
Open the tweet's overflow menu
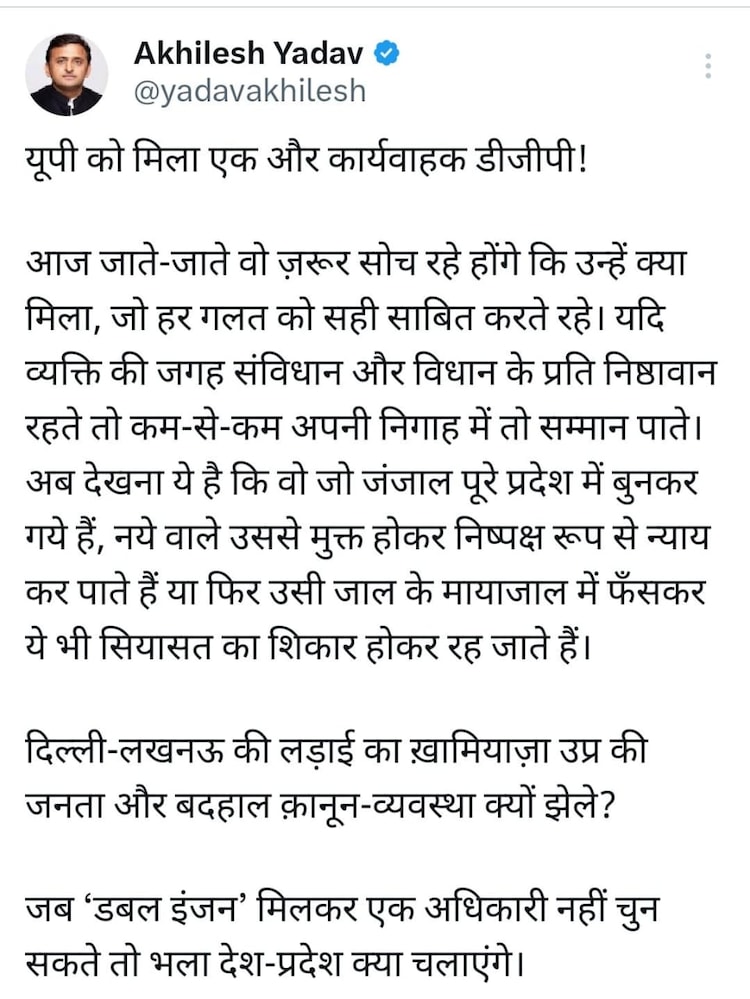[708, 66]
